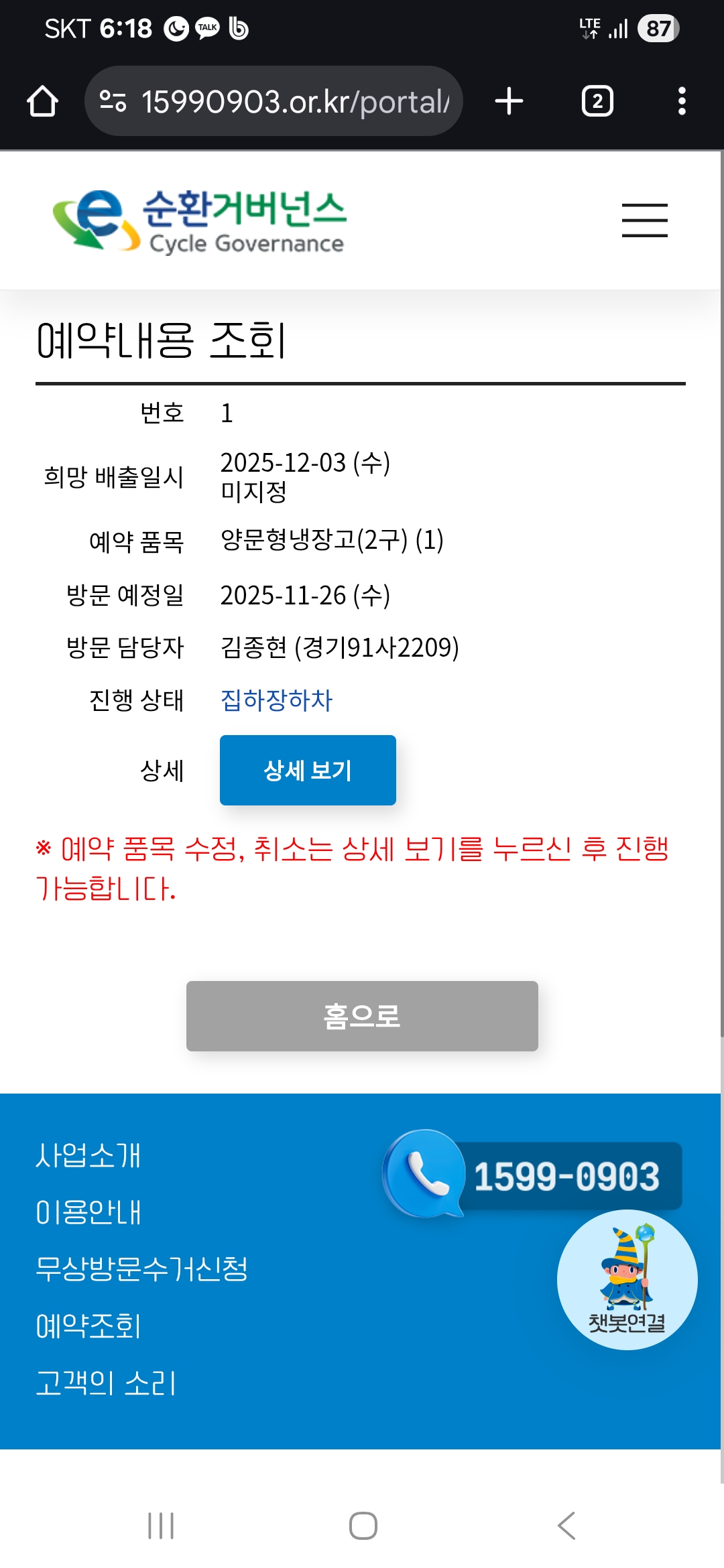Viewport: 724px width, 1568px height.
Task: Open the 챗봇연결 chatbot bubble
Action: coord(627,1280)
